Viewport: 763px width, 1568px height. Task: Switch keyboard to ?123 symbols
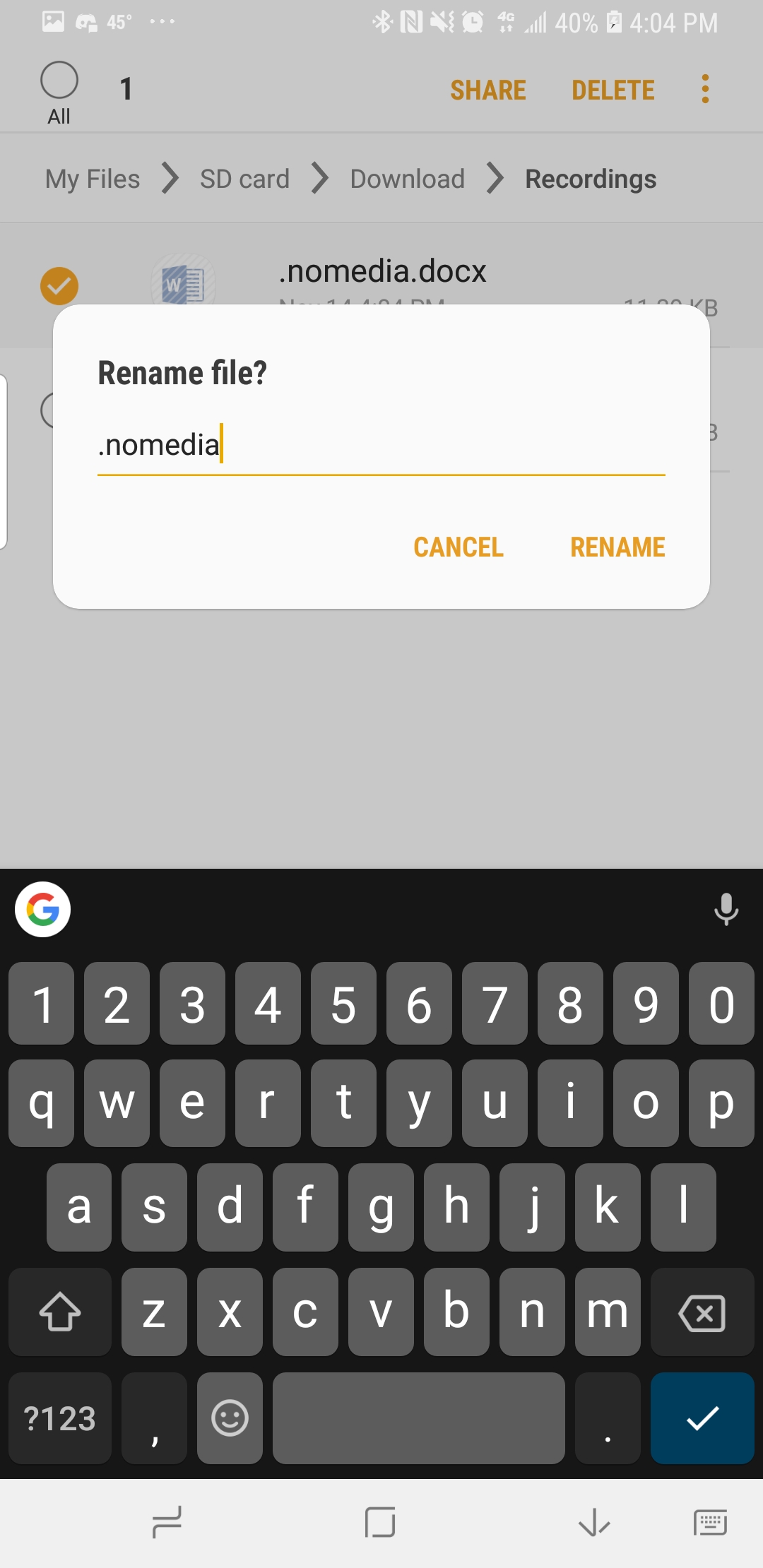point(60,1418)
